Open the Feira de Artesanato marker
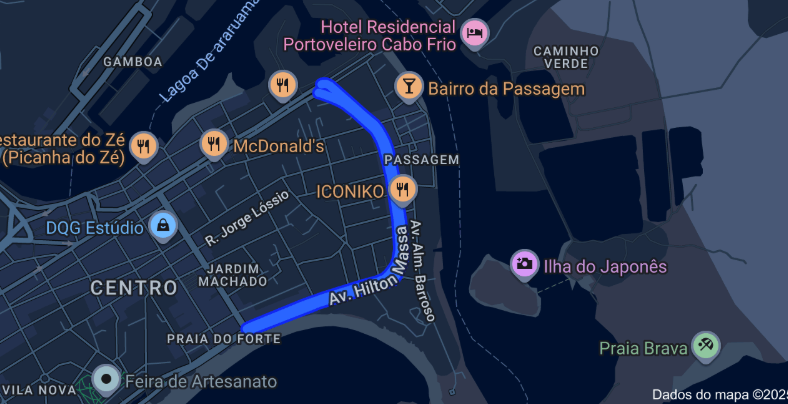 [x=107, y=379]
